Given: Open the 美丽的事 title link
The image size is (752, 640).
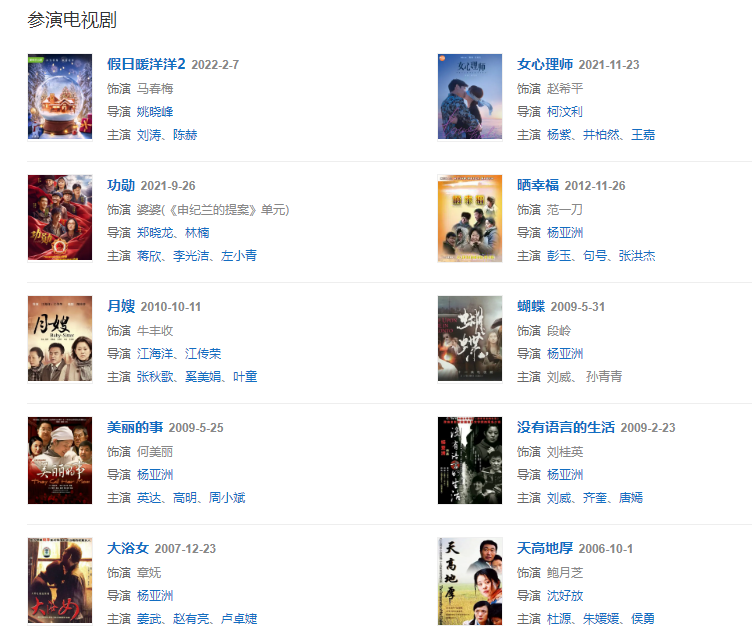Looking at the screenshot, I should [x=135, y=427].
